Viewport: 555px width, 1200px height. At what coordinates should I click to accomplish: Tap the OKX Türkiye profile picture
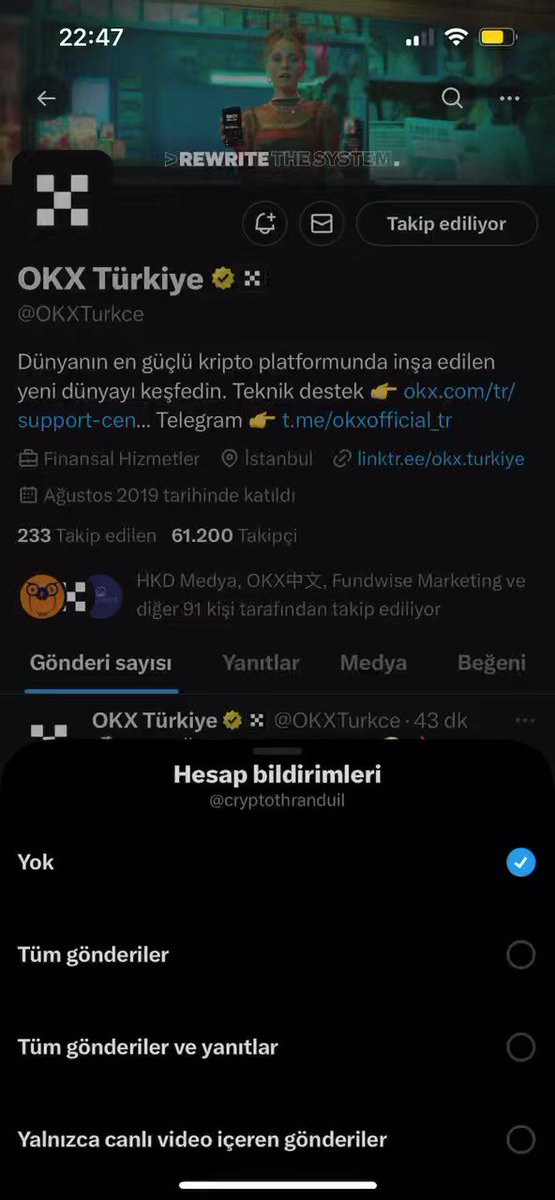pyautogui.click(x=62, y=200)
